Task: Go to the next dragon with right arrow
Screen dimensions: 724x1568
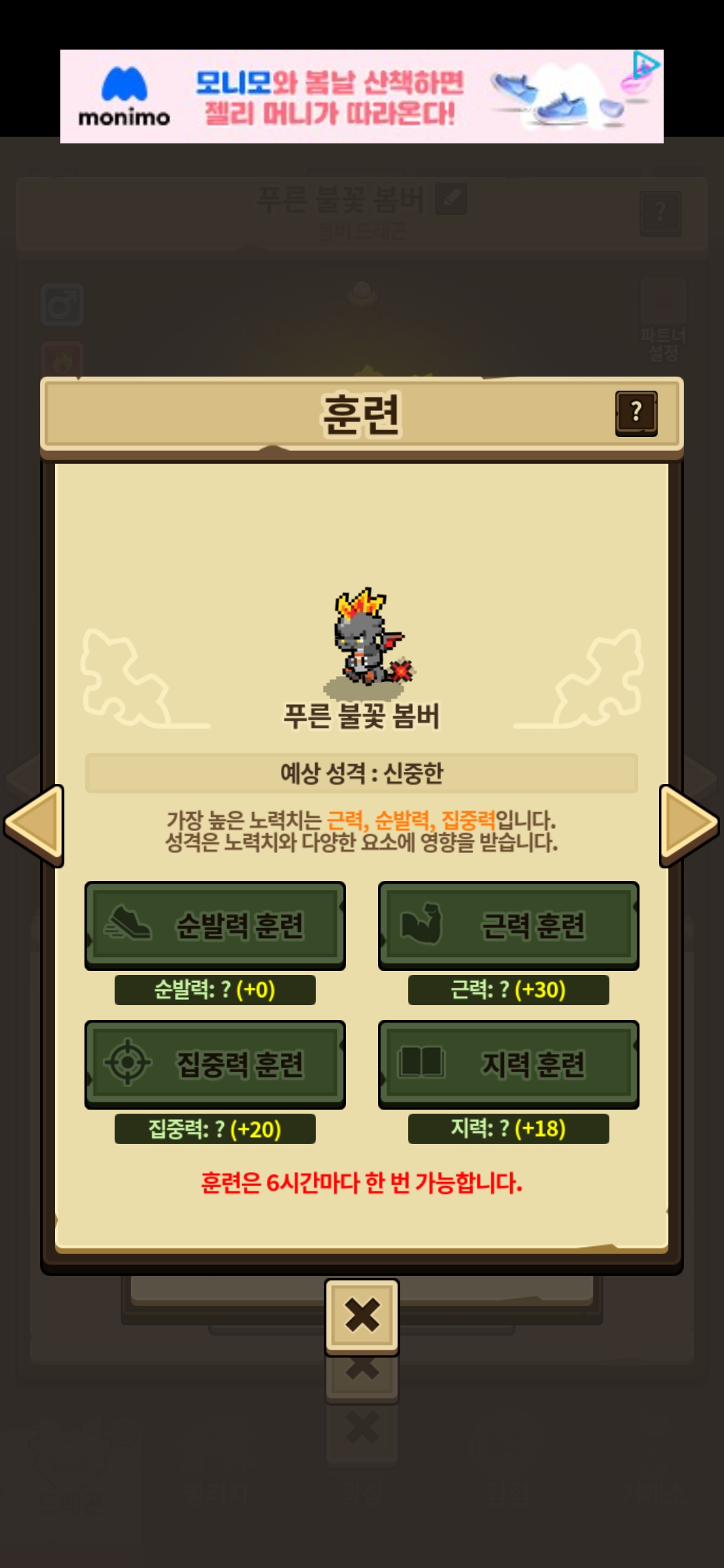Action: 689,825
